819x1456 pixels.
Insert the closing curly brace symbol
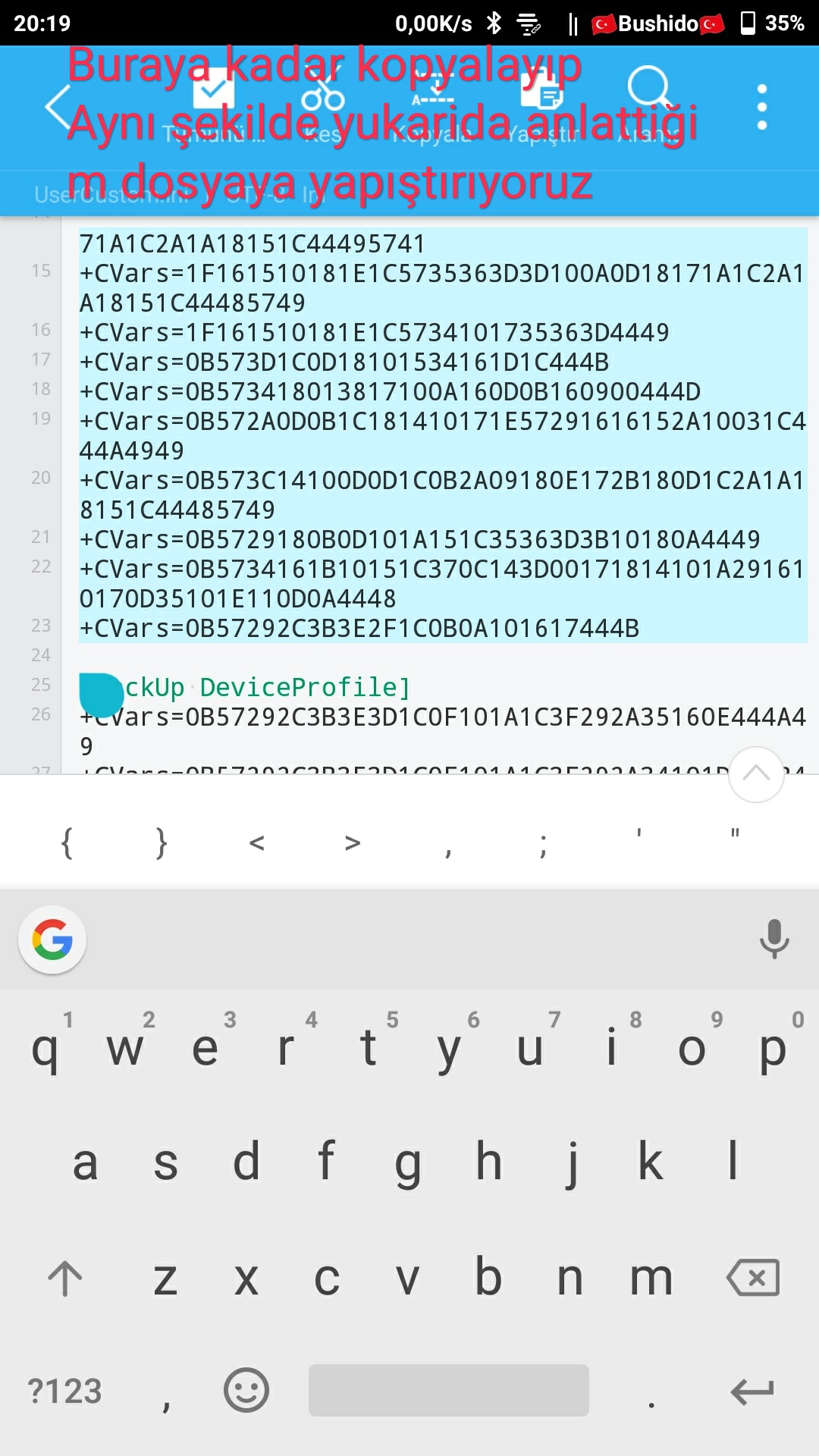point(162,843)
